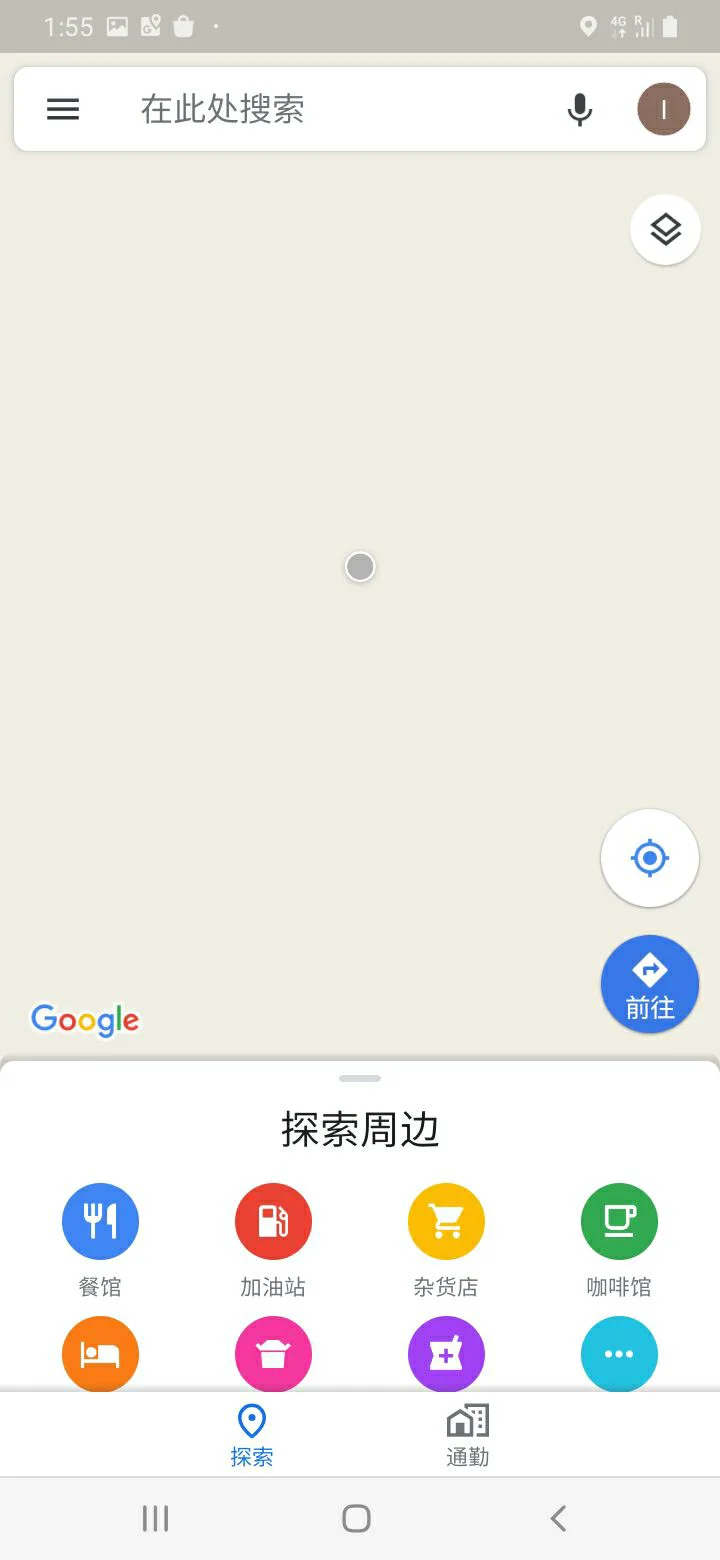Open the account profile avatar
720x1560 pixels.
point(664,109)
